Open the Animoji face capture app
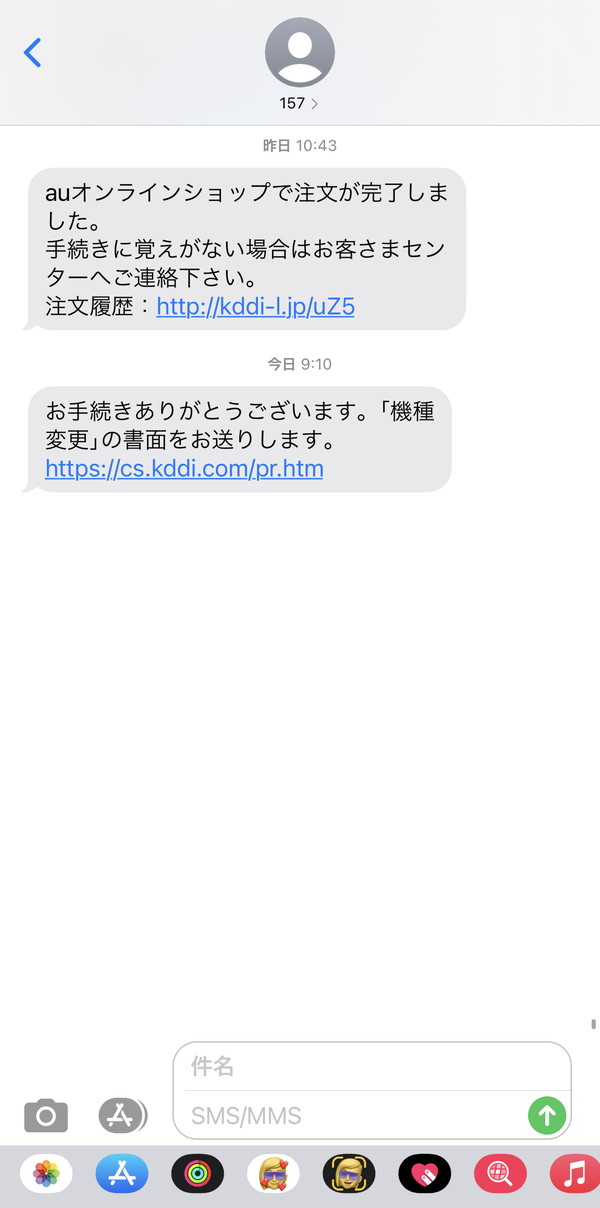The image size is (600, 1208). pos(349,1173)
